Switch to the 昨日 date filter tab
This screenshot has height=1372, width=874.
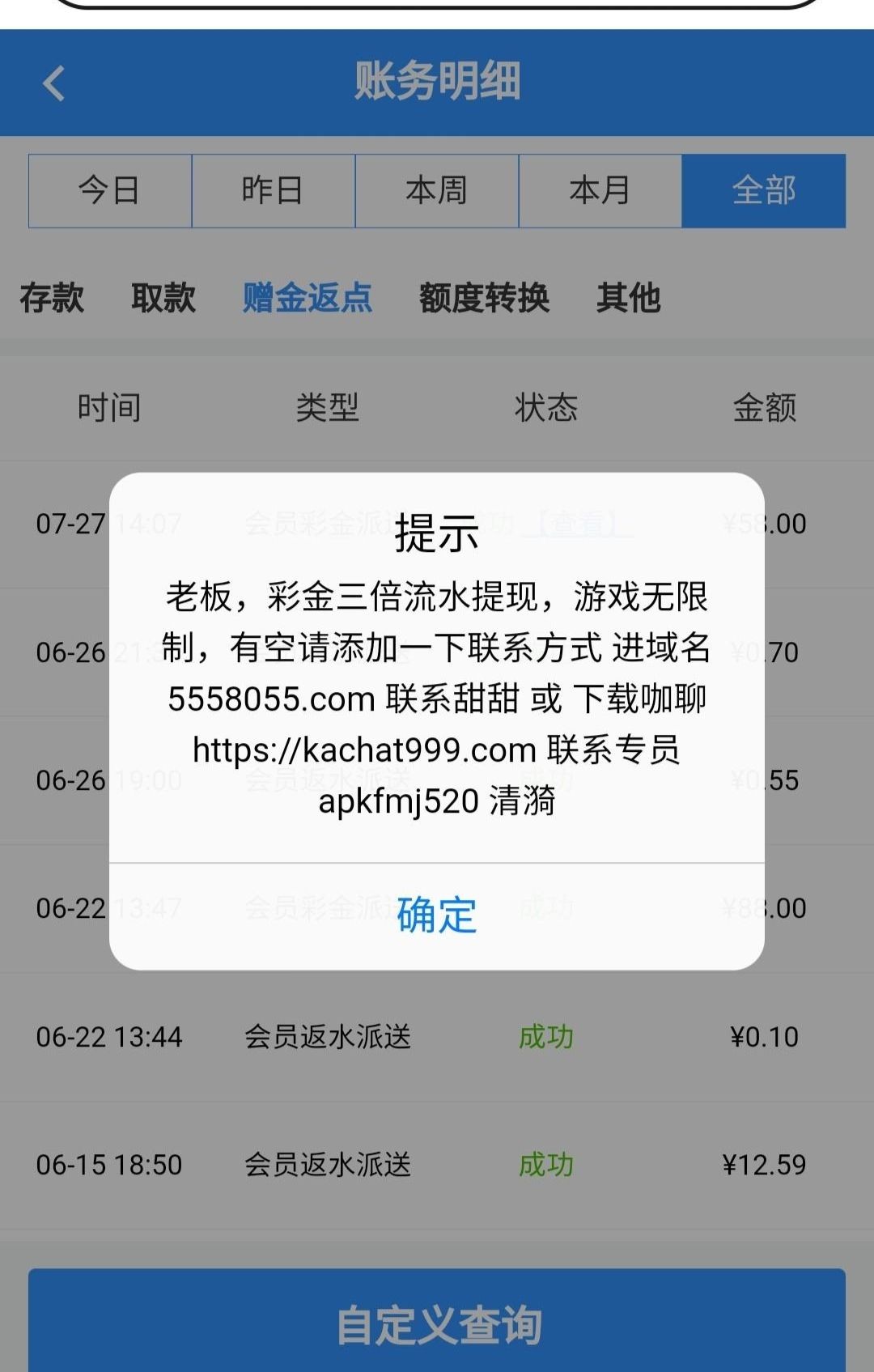click(274, 191)
